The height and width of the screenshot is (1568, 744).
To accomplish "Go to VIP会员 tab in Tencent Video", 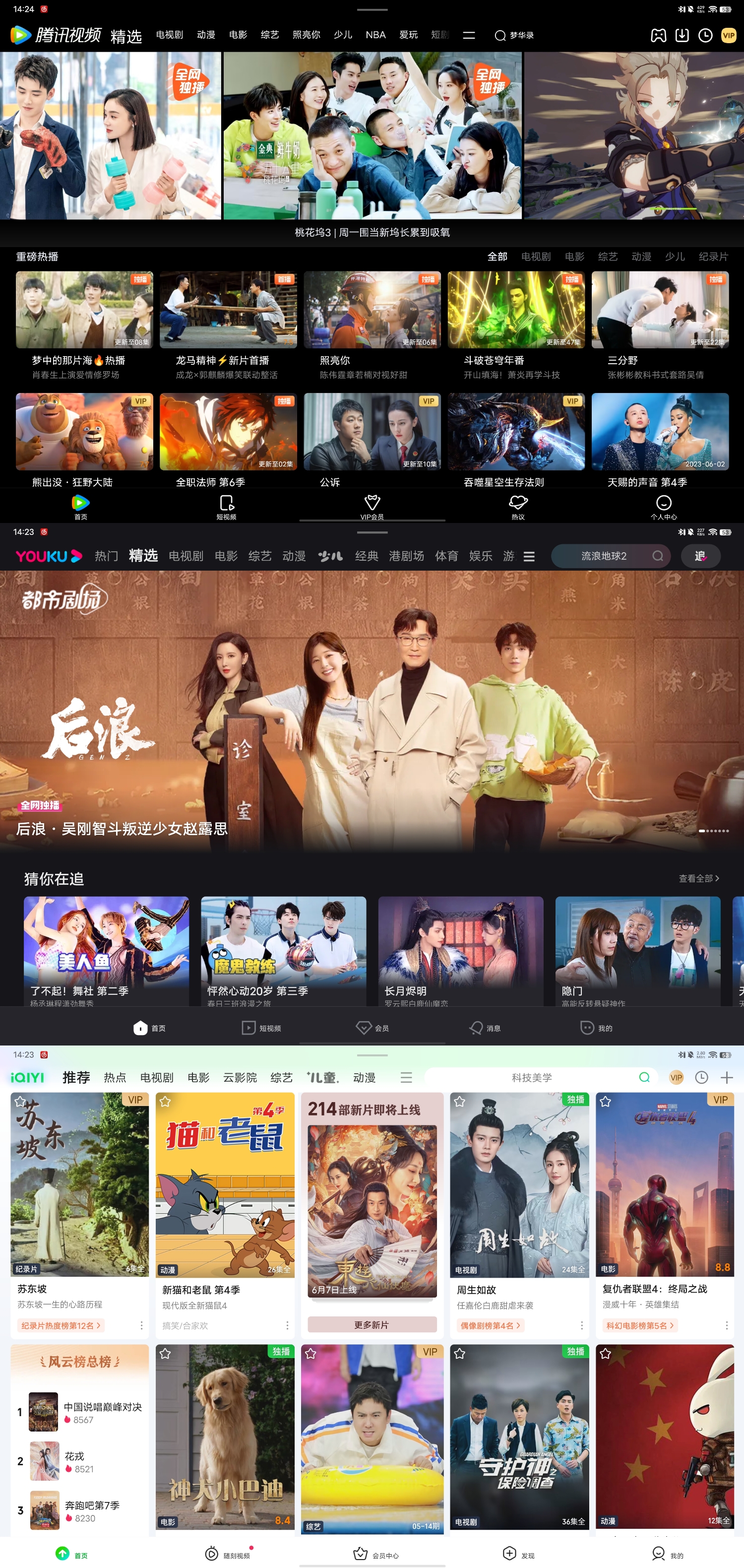I will pyautogui.click(x=372, y=507).
